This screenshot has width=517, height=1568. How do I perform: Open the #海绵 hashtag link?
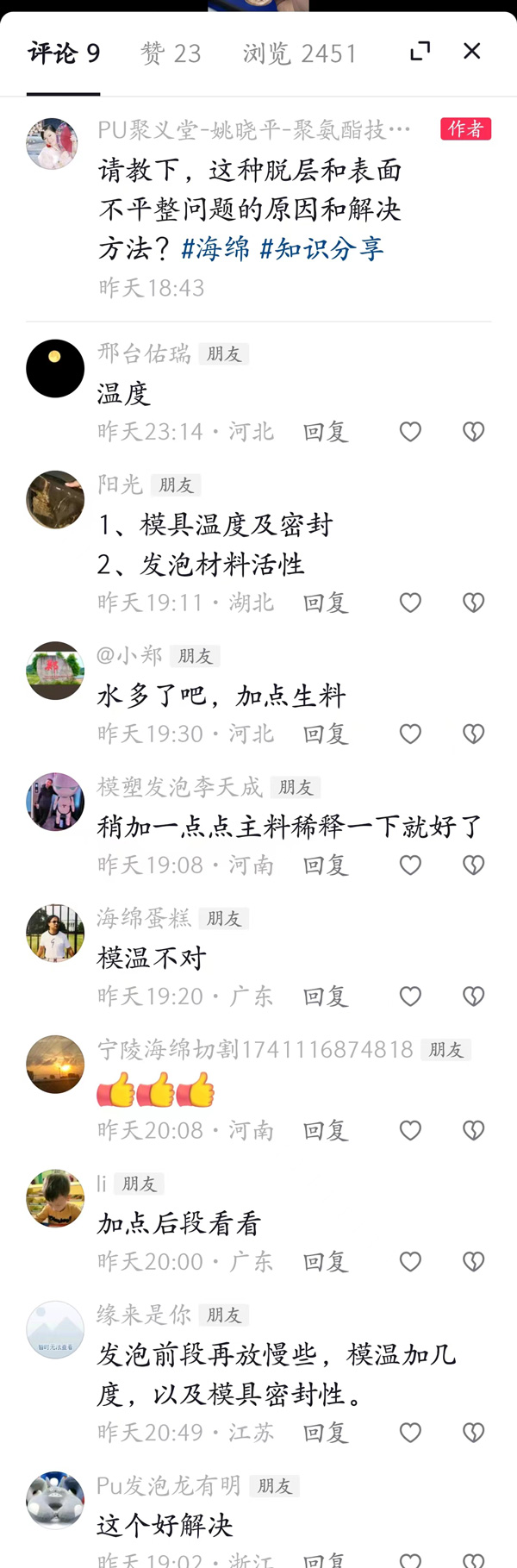215,249
